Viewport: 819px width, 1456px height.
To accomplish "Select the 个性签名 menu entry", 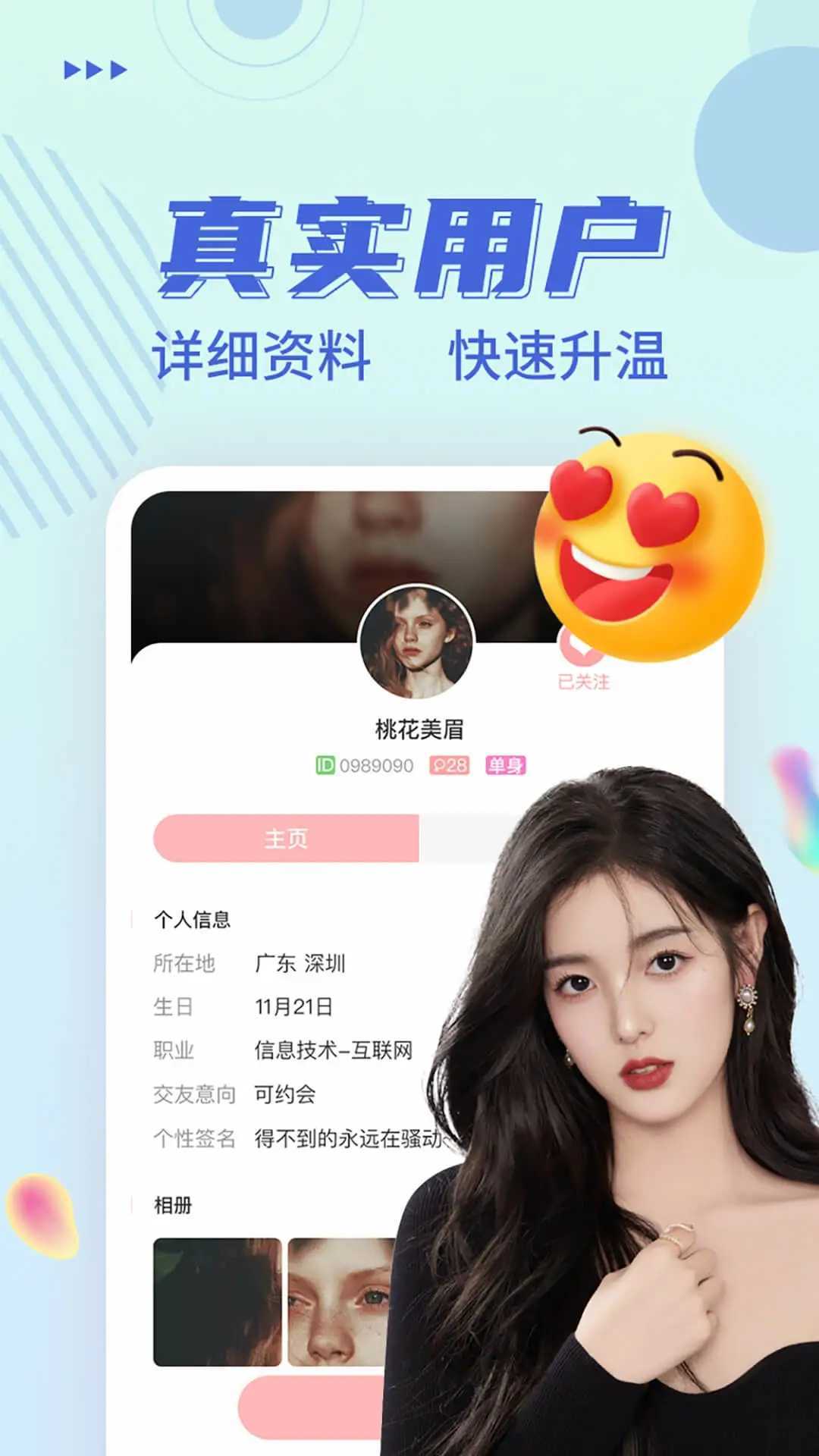I will [192, 1137].
